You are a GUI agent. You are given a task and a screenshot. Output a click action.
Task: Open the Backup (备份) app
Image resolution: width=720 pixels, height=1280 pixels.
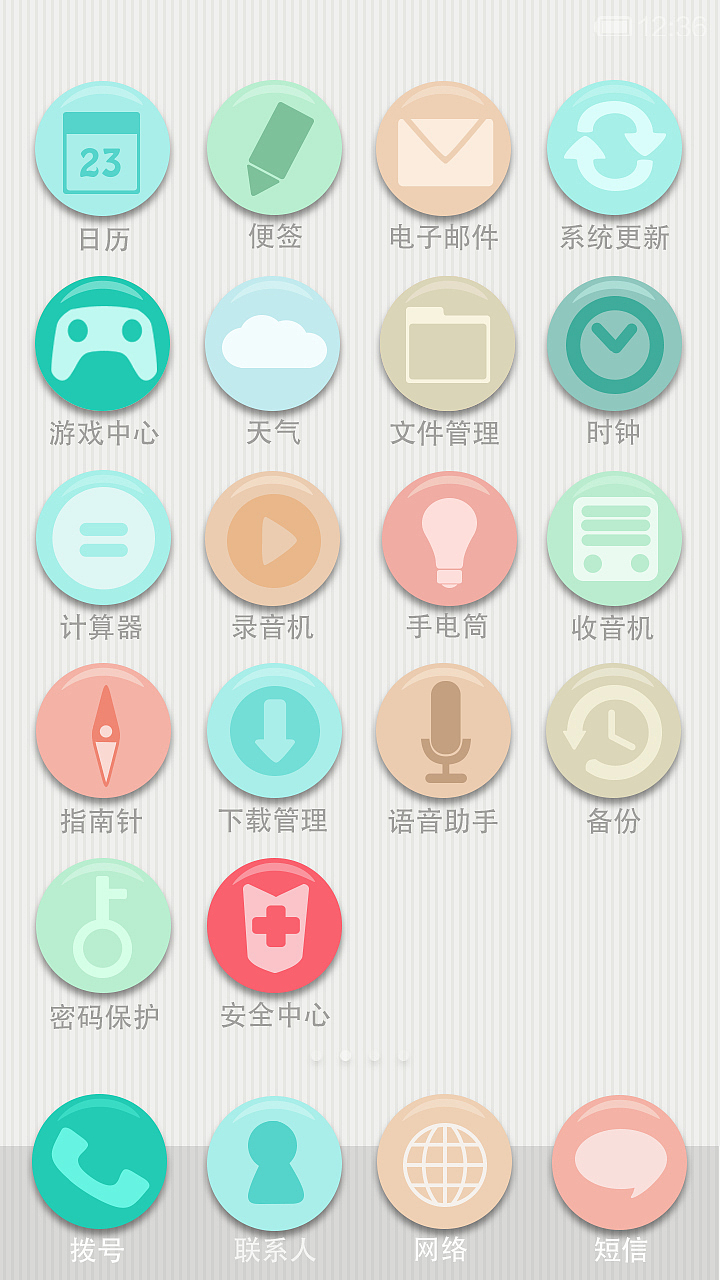(614, 732)
